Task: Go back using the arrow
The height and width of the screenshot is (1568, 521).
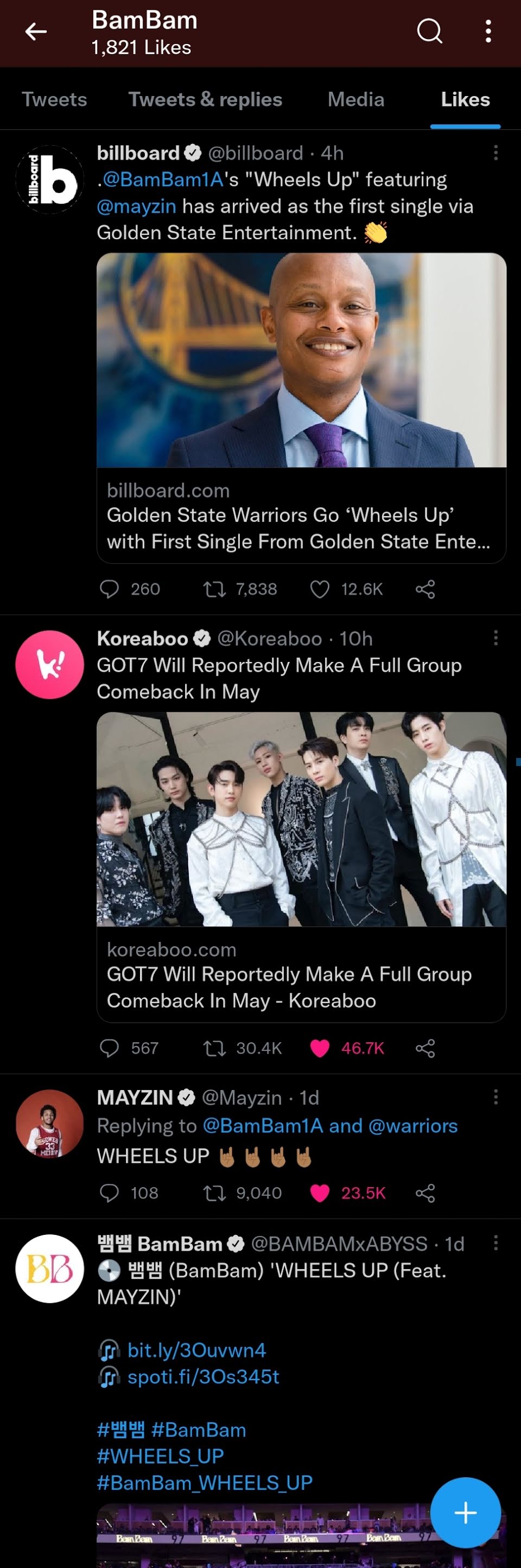Action: point(35,31)
